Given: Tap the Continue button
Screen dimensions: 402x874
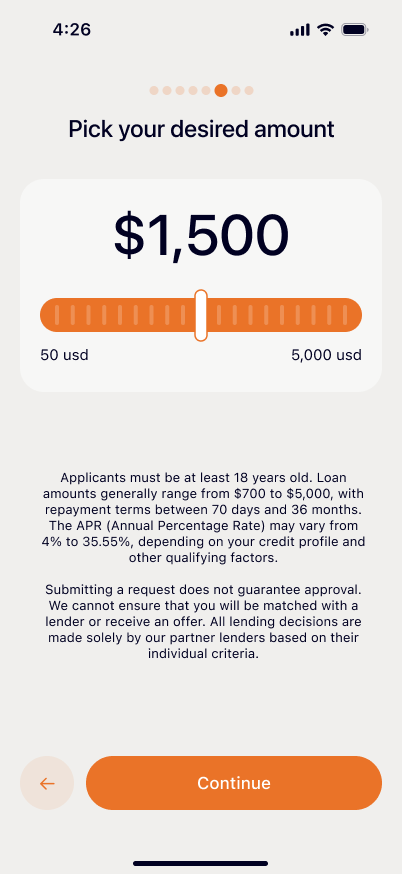Looking at the screenshot, I should coord(234,783).
